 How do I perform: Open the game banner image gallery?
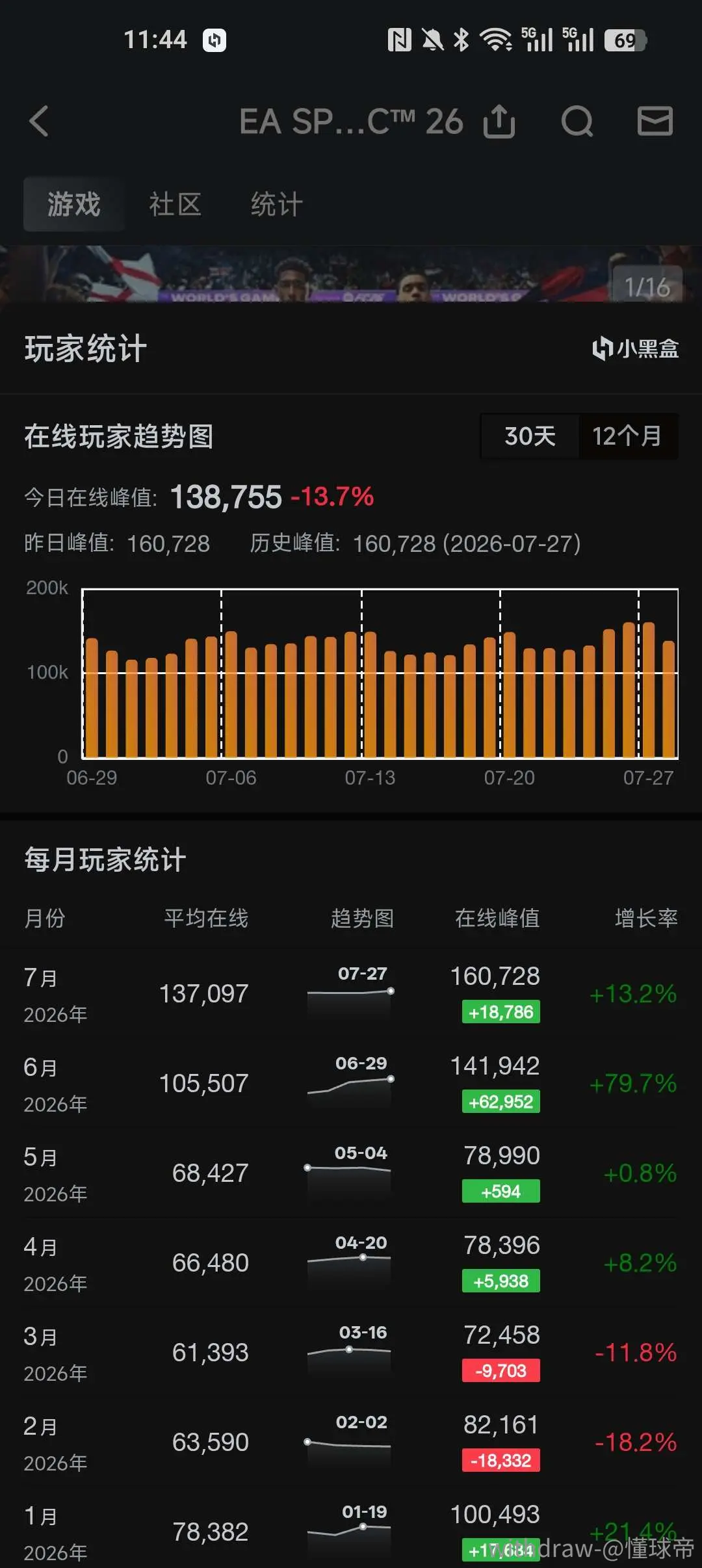point(351,274)
